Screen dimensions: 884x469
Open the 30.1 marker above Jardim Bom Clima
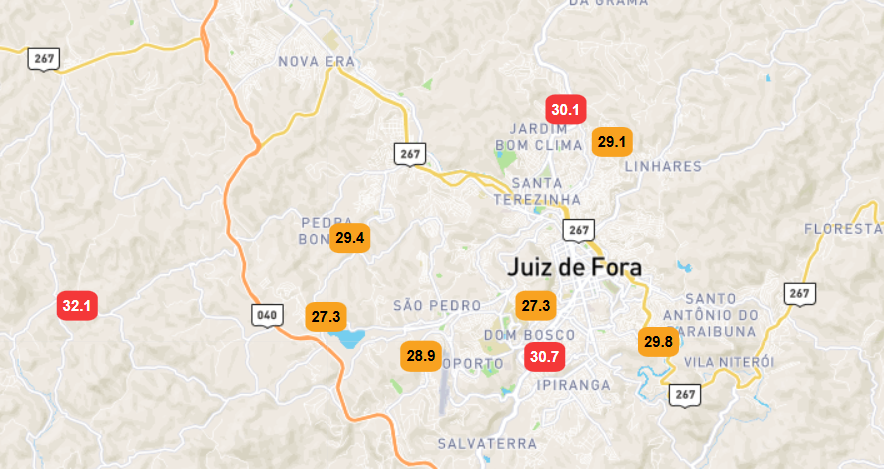(565, 109)
